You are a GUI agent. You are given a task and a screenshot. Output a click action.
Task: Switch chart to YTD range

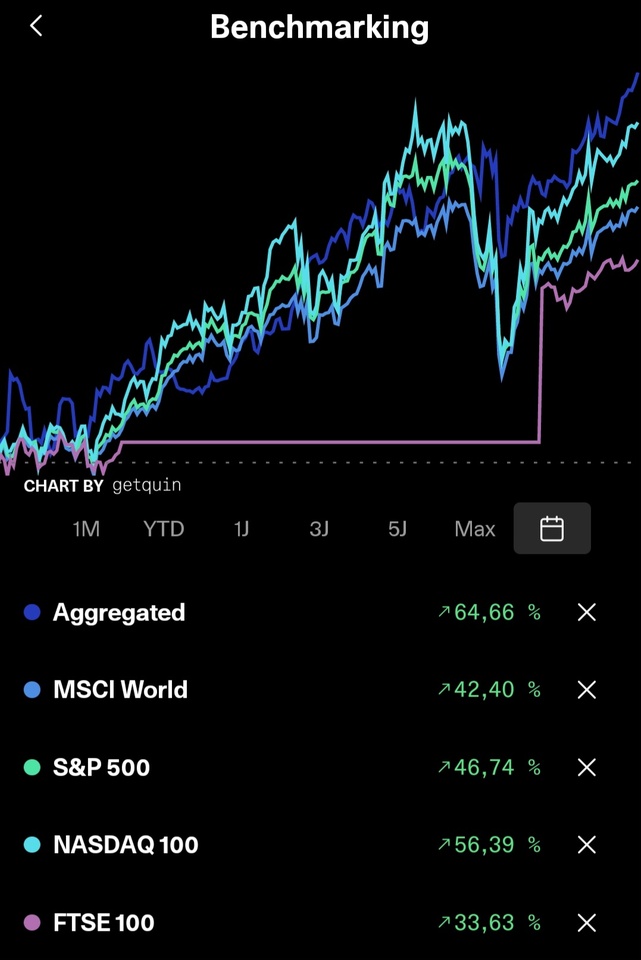[163, 529]
